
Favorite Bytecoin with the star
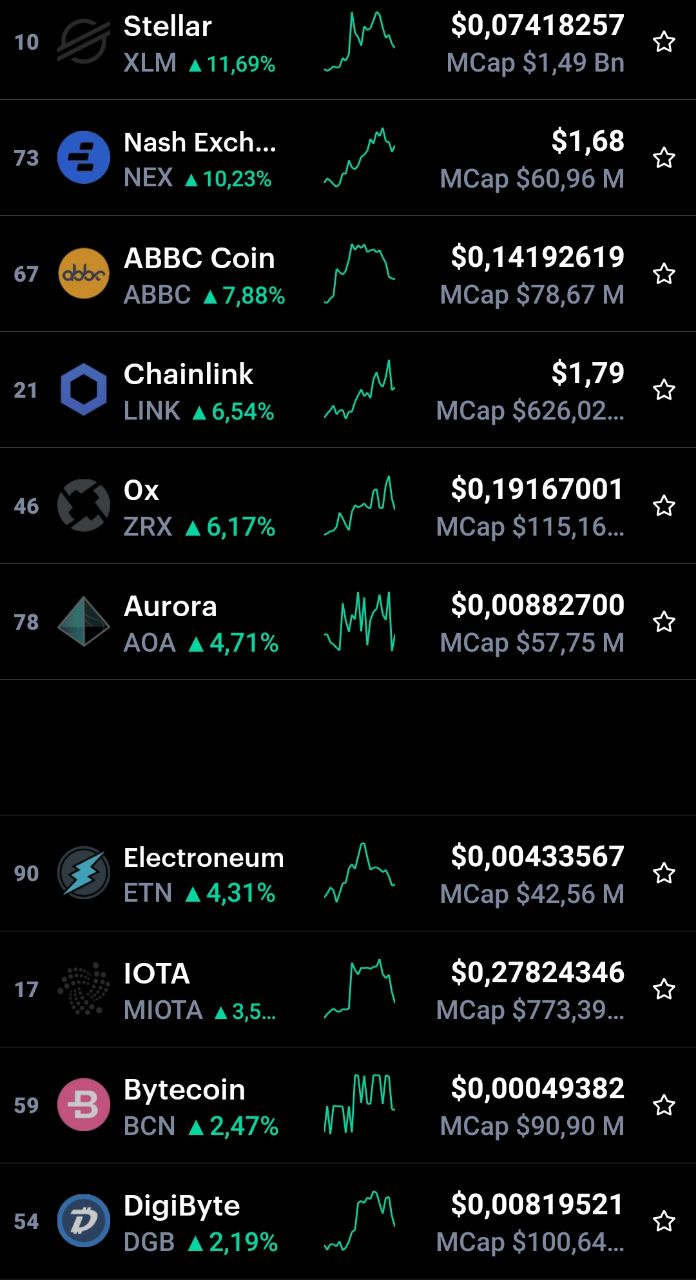coord(664,1106)
